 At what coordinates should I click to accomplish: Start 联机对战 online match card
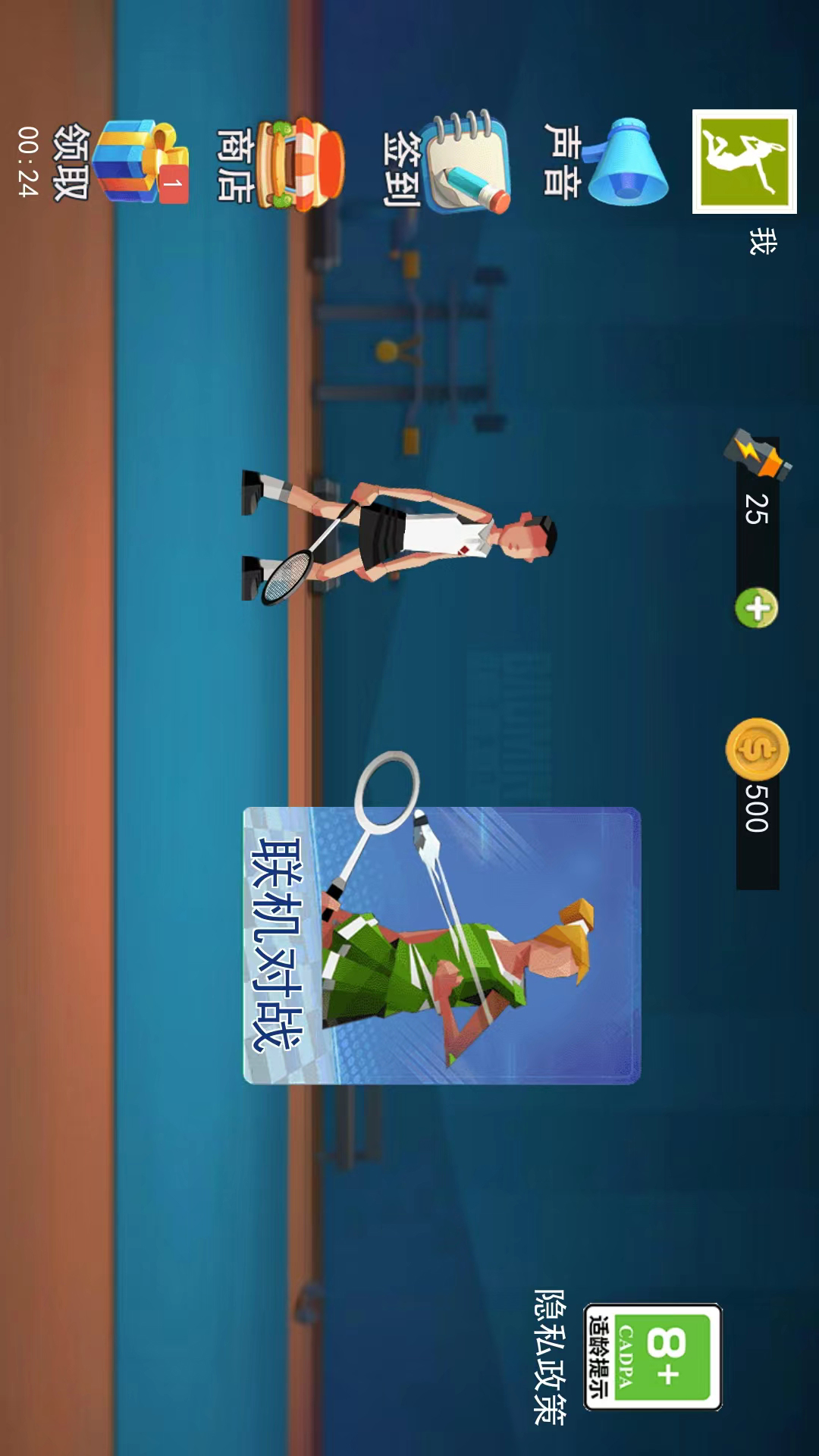pos(441,945)
